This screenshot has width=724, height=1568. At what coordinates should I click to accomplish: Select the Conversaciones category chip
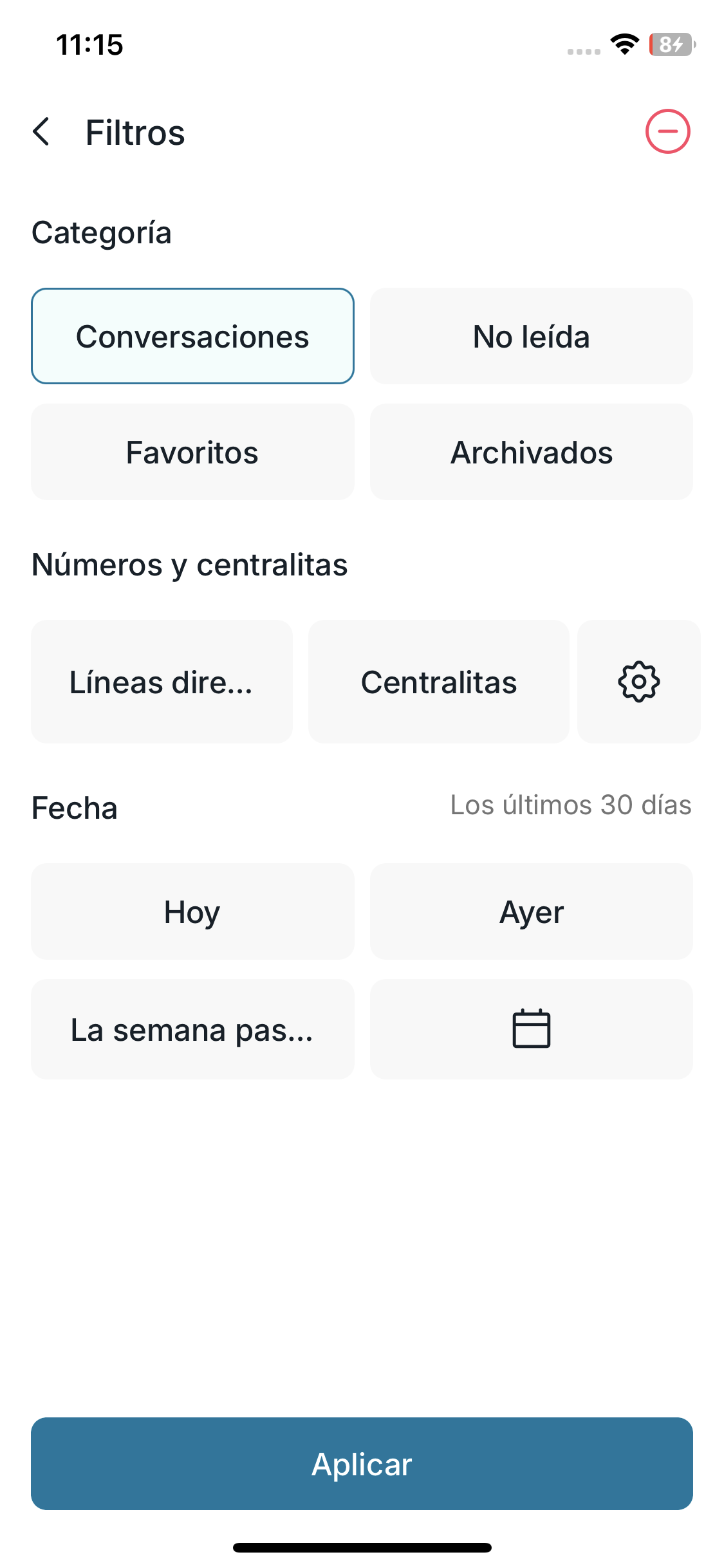pos(192,336)
